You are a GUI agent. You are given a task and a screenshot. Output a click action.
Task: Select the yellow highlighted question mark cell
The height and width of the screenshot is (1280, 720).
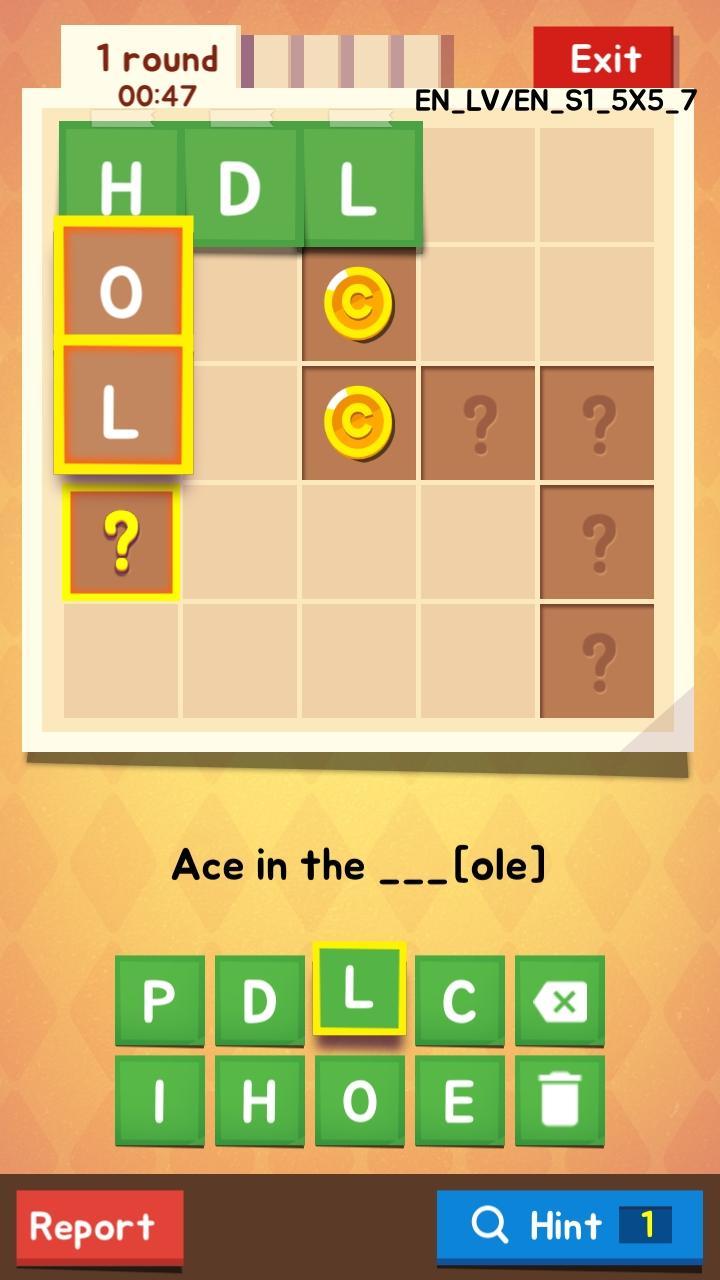(x=121, y=544)
